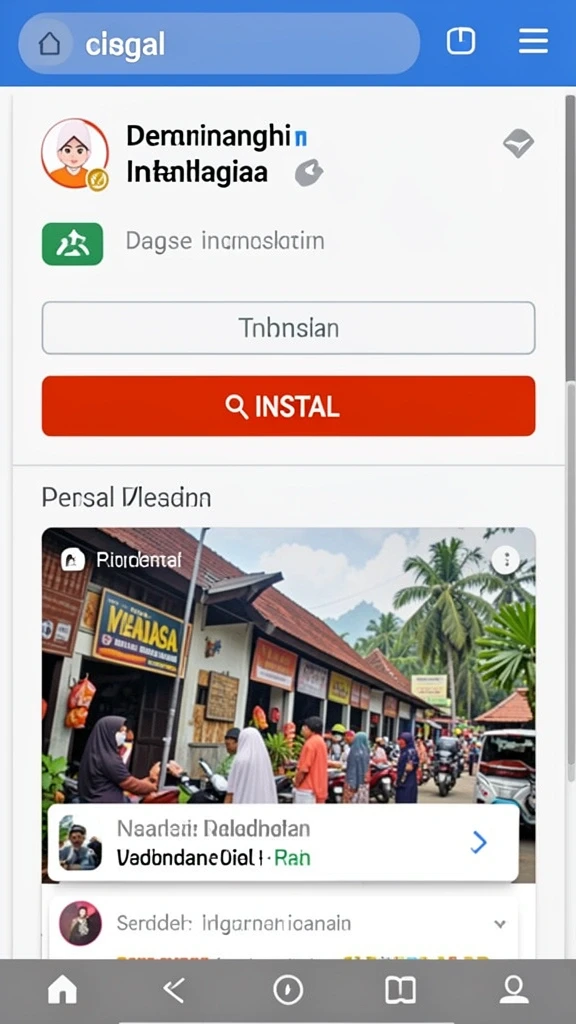Tap the back arrow in bottom bar

point(174,991)
